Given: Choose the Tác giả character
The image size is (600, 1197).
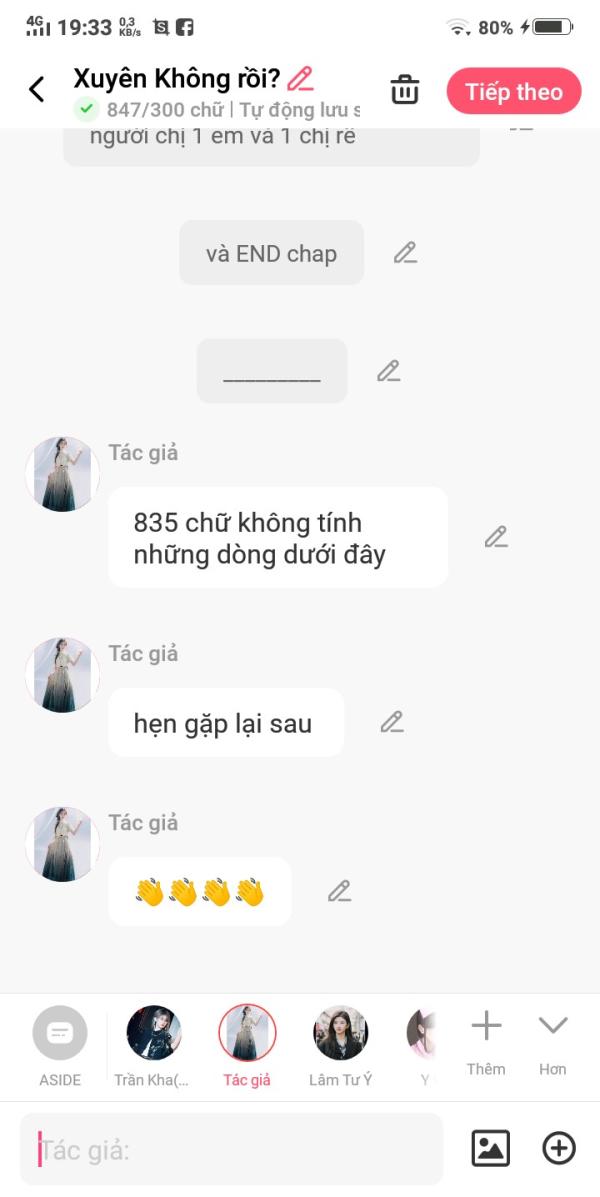Looking at the screenshot, I should (247, 1046).
